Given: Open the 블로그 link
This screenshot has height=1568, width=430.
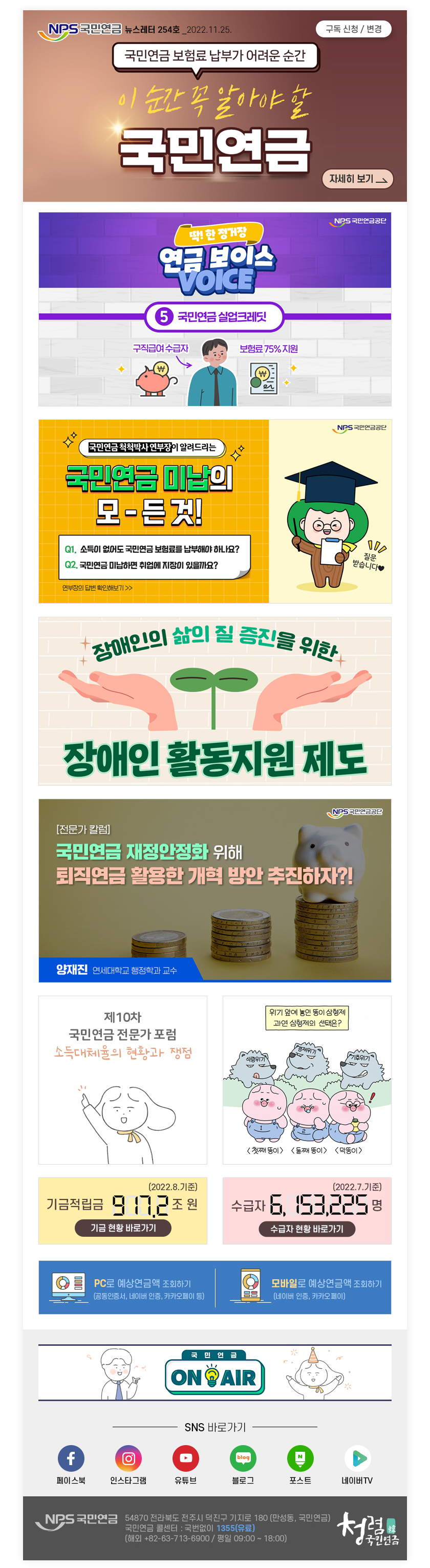Looking at the screenshot, I should [x=243, y=1458].
